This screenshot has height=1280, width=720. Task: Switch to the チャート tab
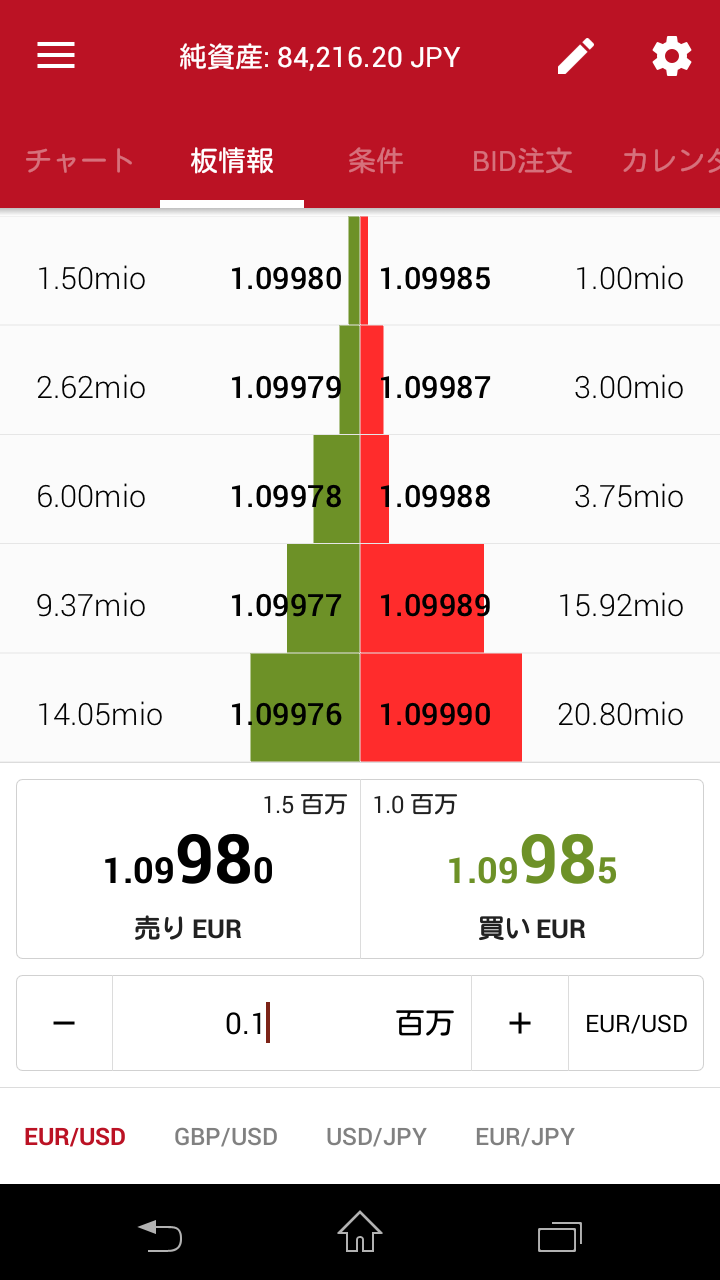coord(79,160)
